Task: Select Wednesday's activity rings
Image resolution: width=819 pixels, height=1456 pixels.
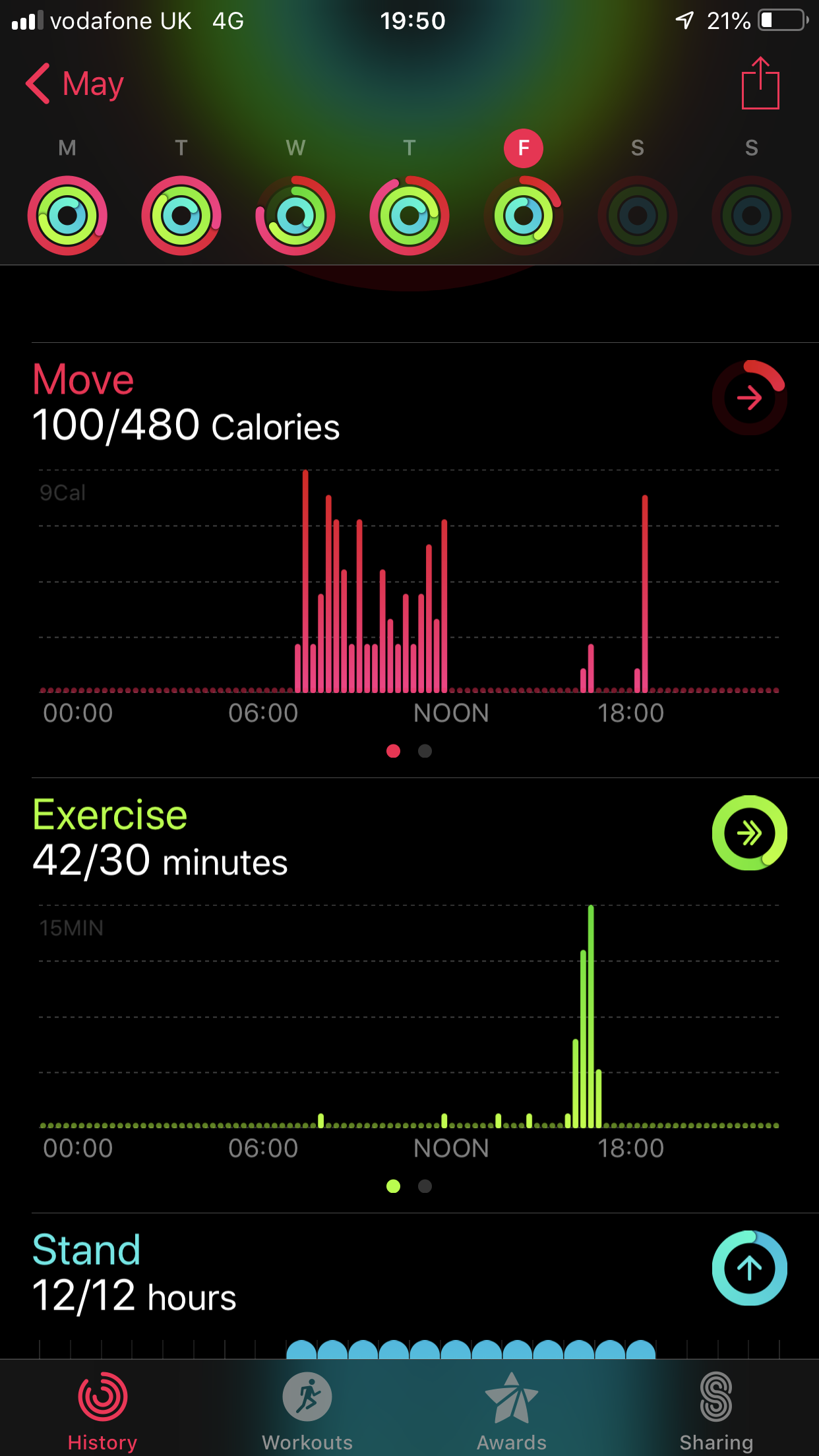Action: [x=295, y=216]
